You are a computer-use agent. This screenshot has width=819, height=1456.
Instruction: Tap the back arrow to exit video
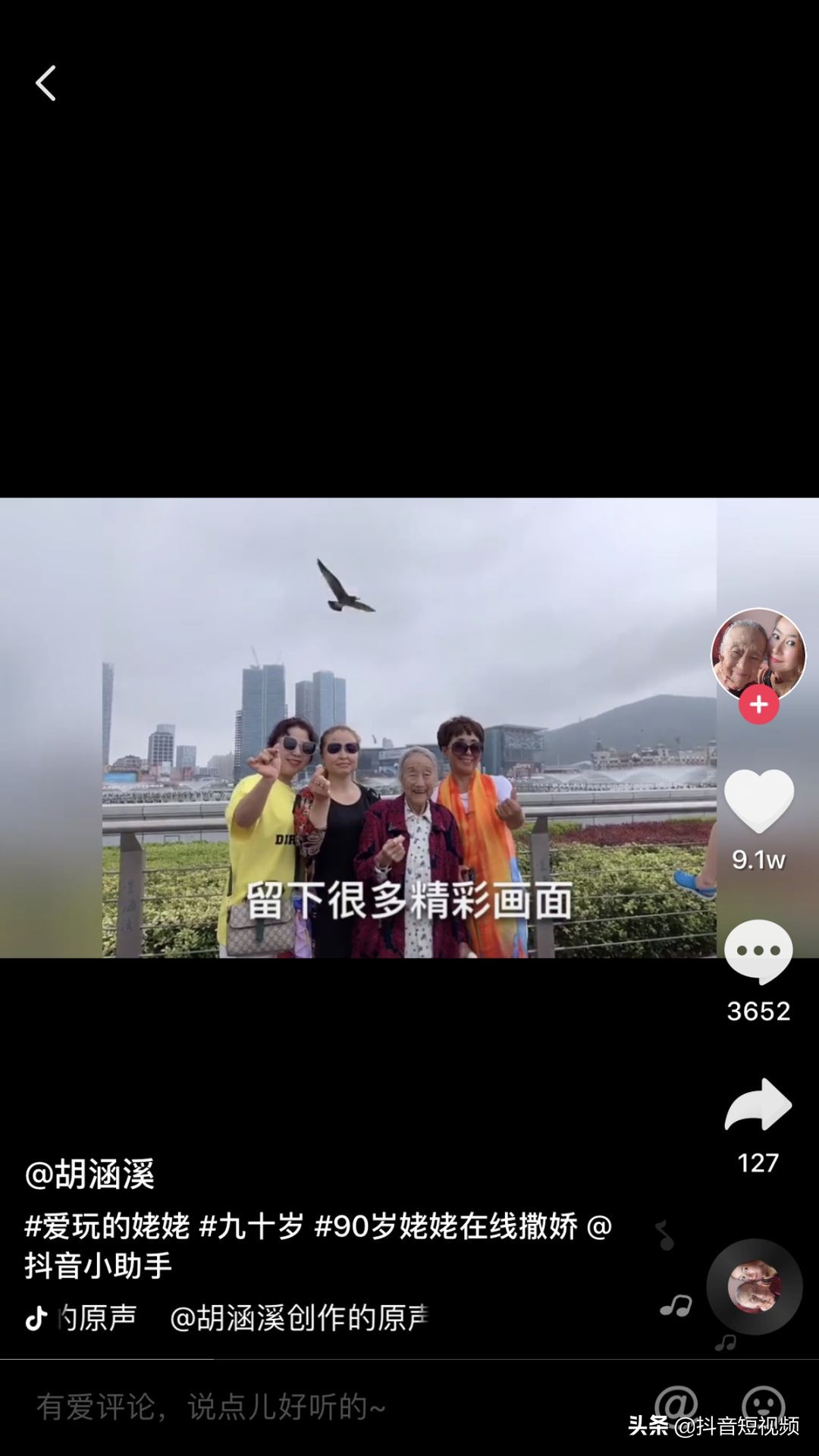[45, 83]
